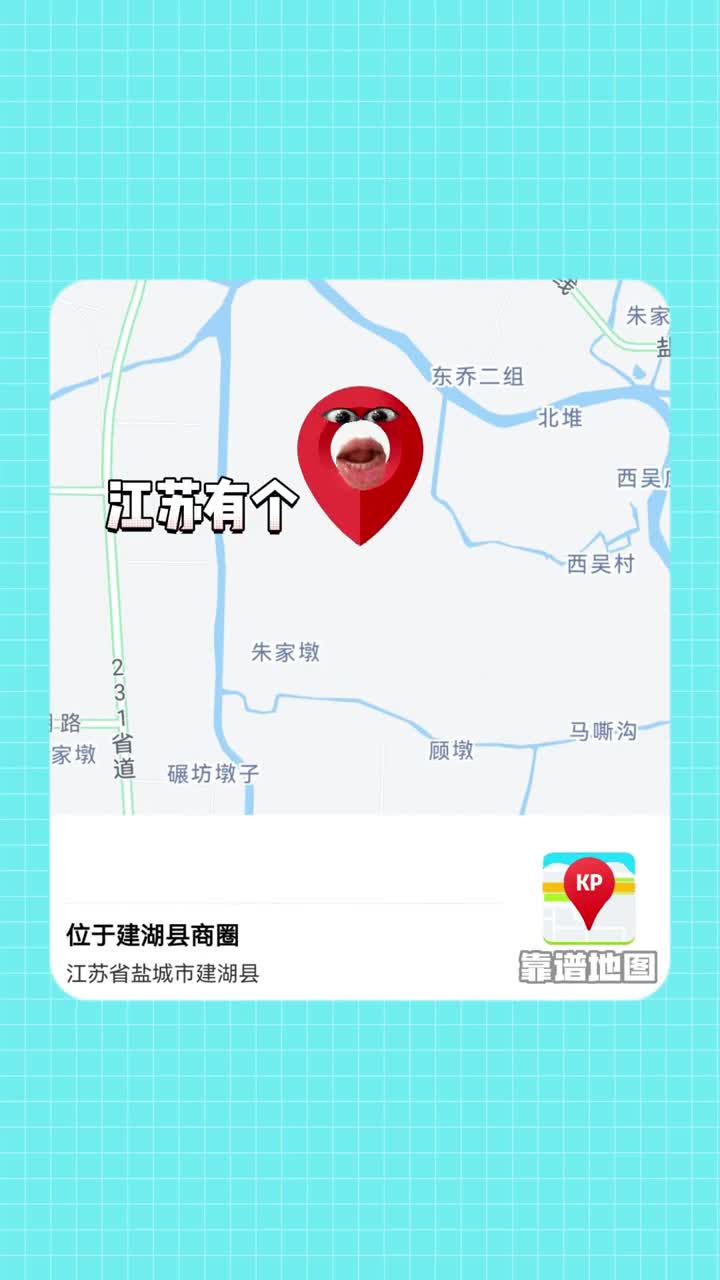Select the mouth overlay on the marker

(x=362, y=455)
